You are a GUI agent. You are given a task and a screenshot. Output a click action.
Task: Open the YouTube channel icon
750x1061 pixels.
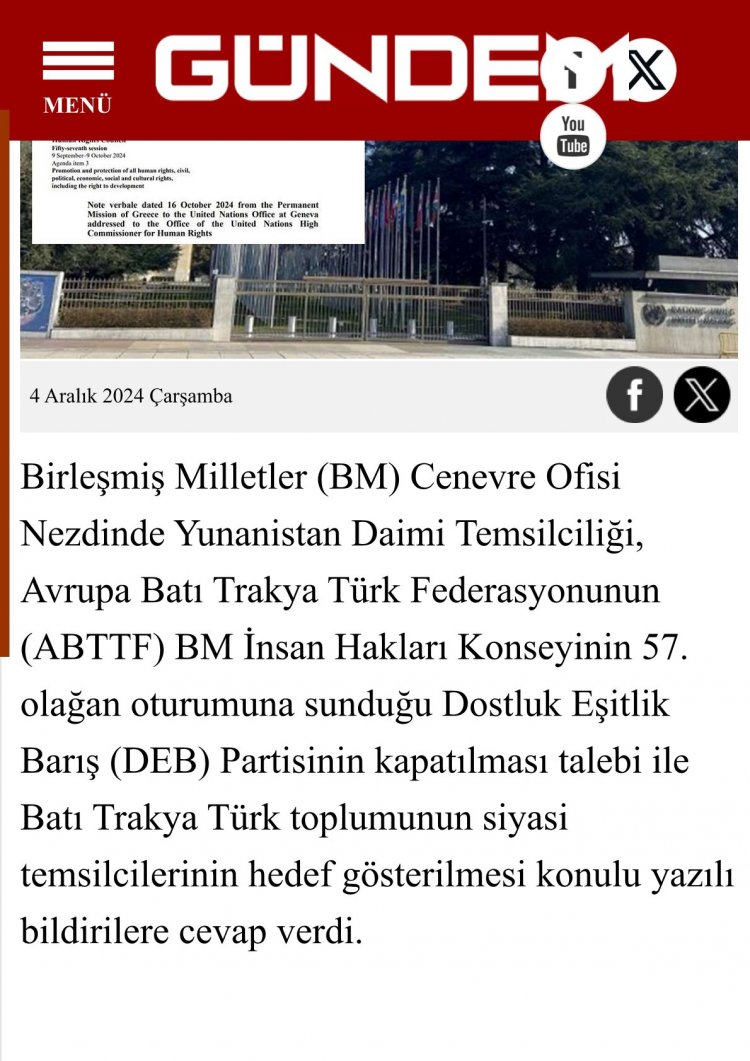pos(573,135)
